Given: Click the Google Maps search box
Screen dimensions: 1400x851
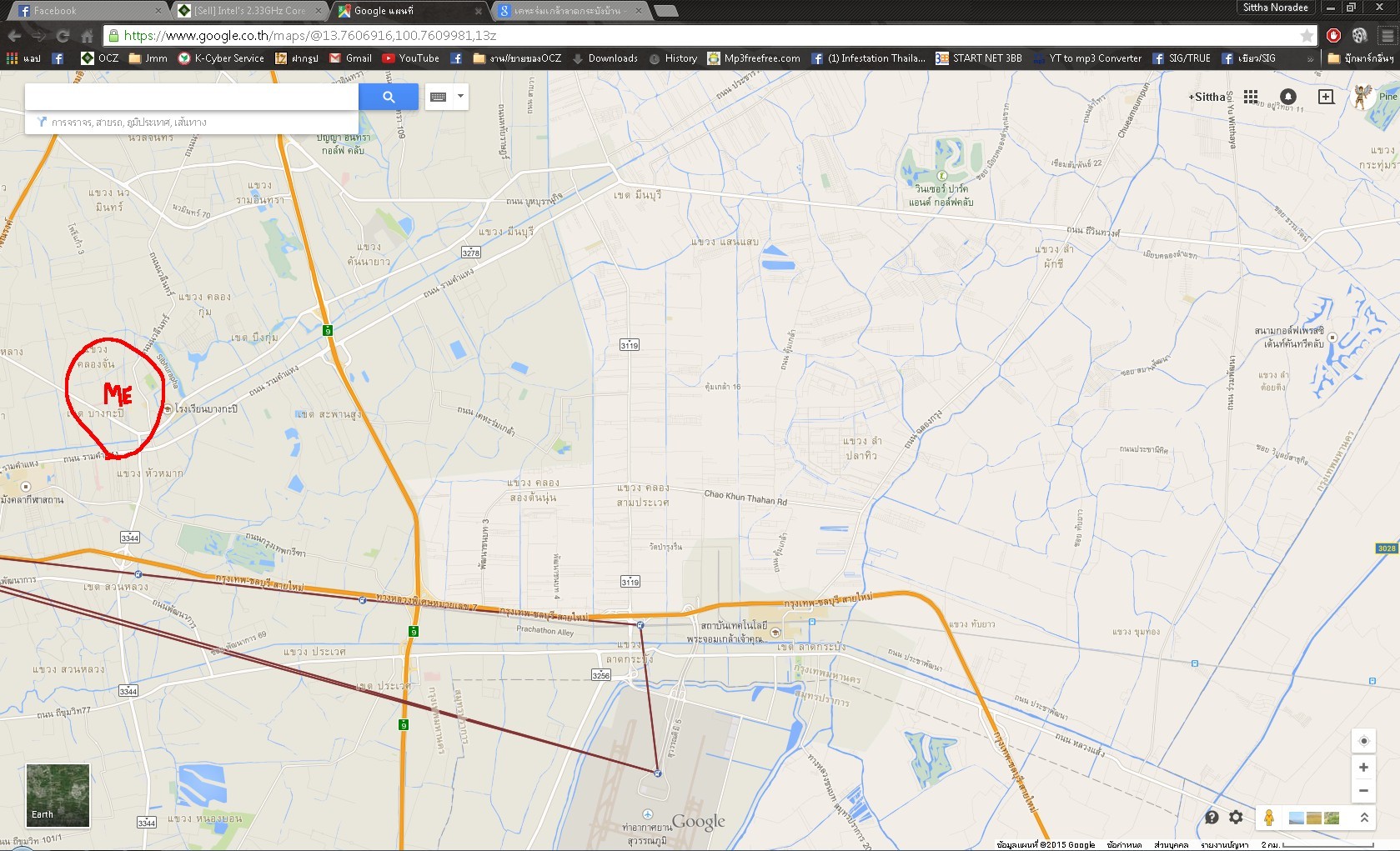Looking at the screenshot, I should click(x=192, y=97).
